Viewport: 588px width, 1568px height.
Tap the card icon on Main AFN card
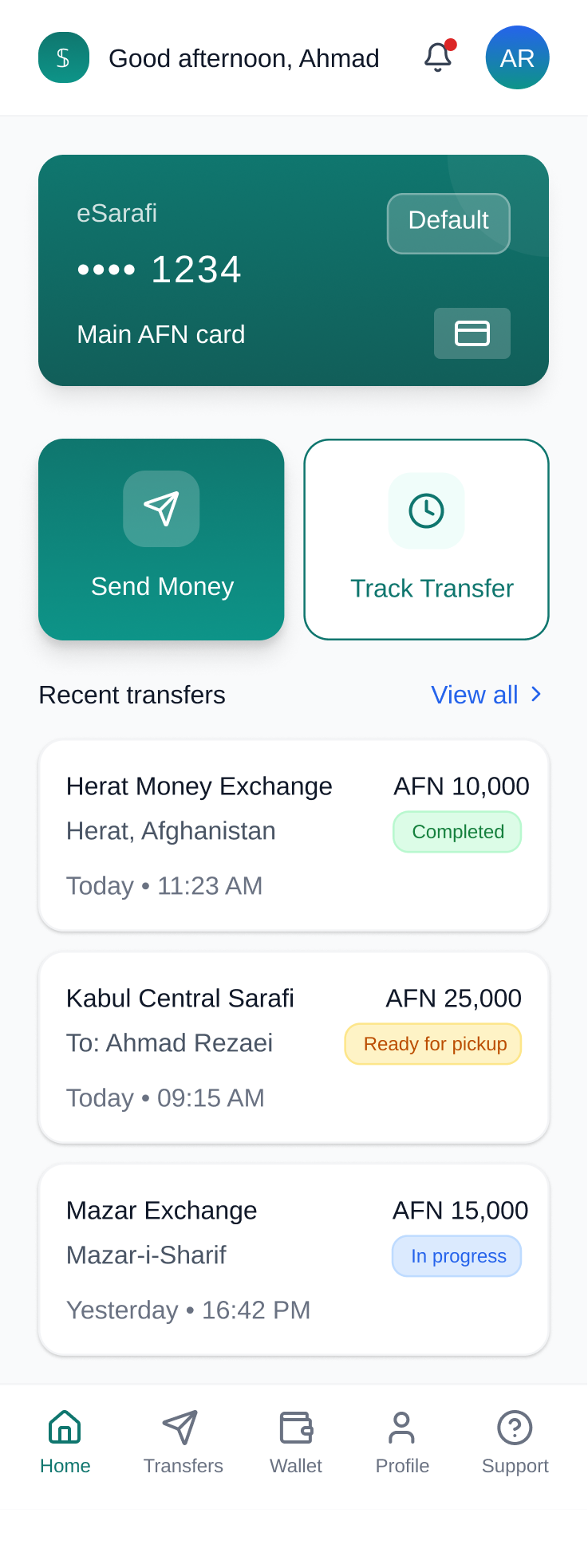(x=472, y=333)
